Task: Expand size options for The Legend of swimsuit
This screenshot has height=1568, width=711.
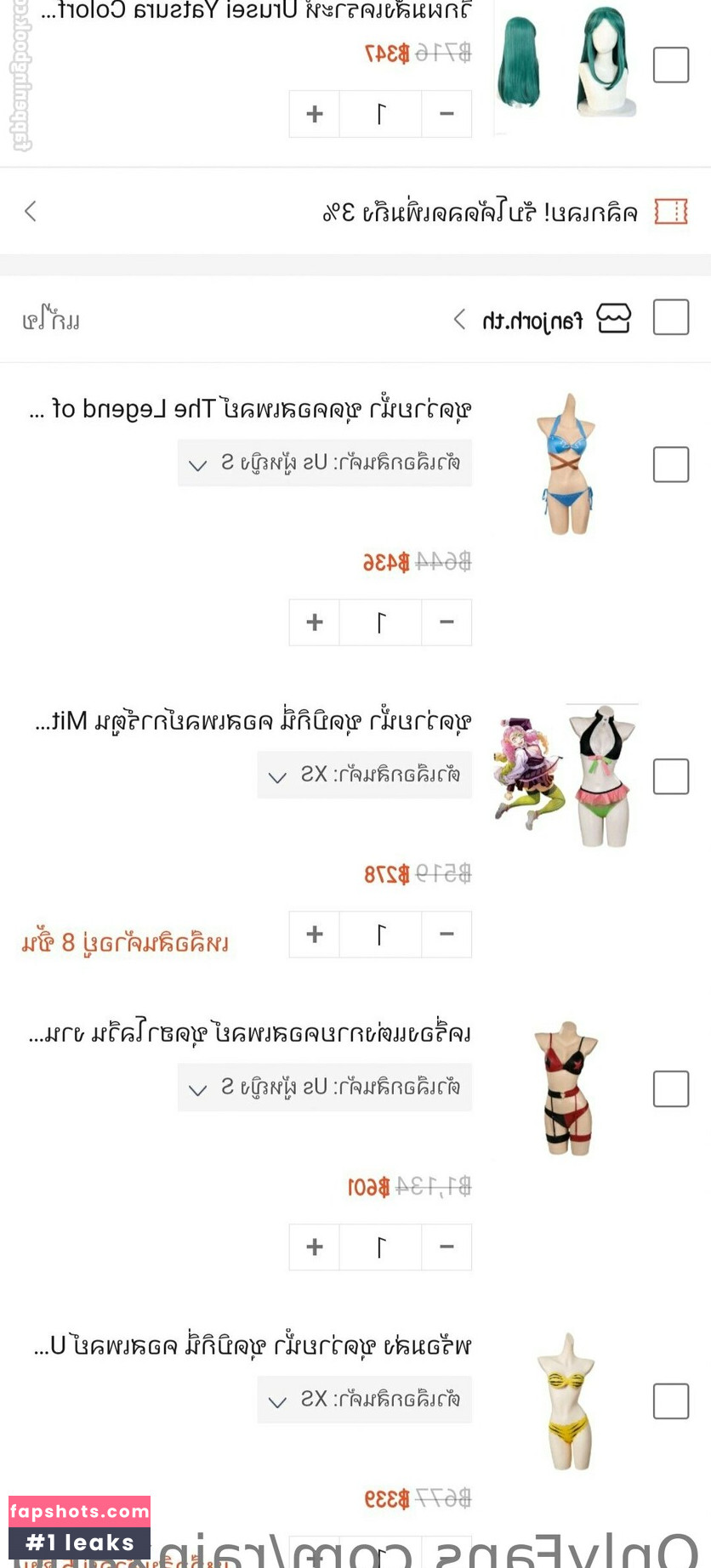Action: tap(325, 463)
